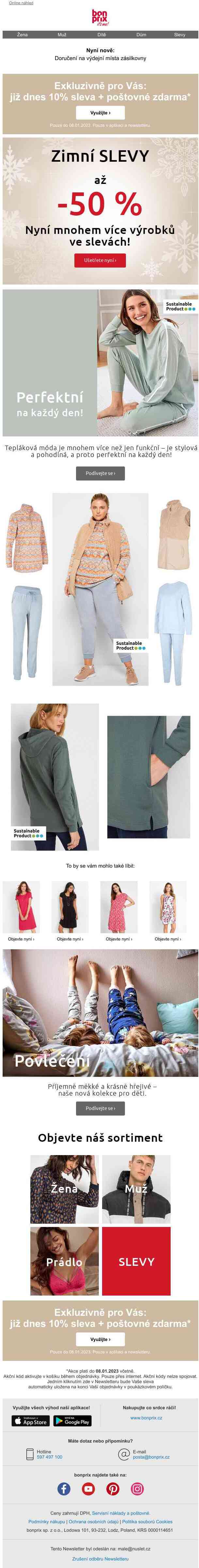The height and width of the screenshot is (1568, 199).
Task: Download the app from App Store
Action: 30,1421
